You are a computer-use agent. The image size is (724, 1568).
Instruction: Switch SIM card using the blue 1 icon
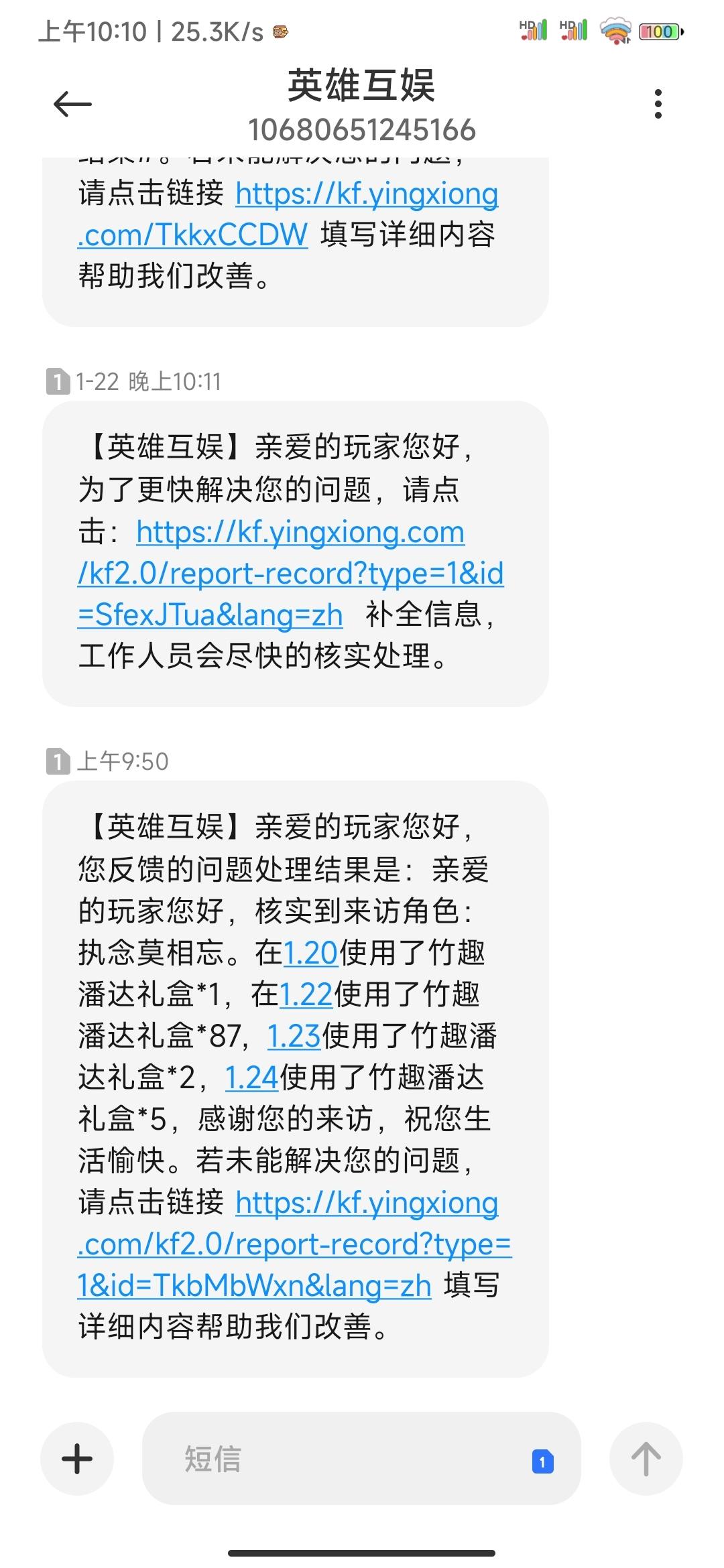(x=542, y=1461)
